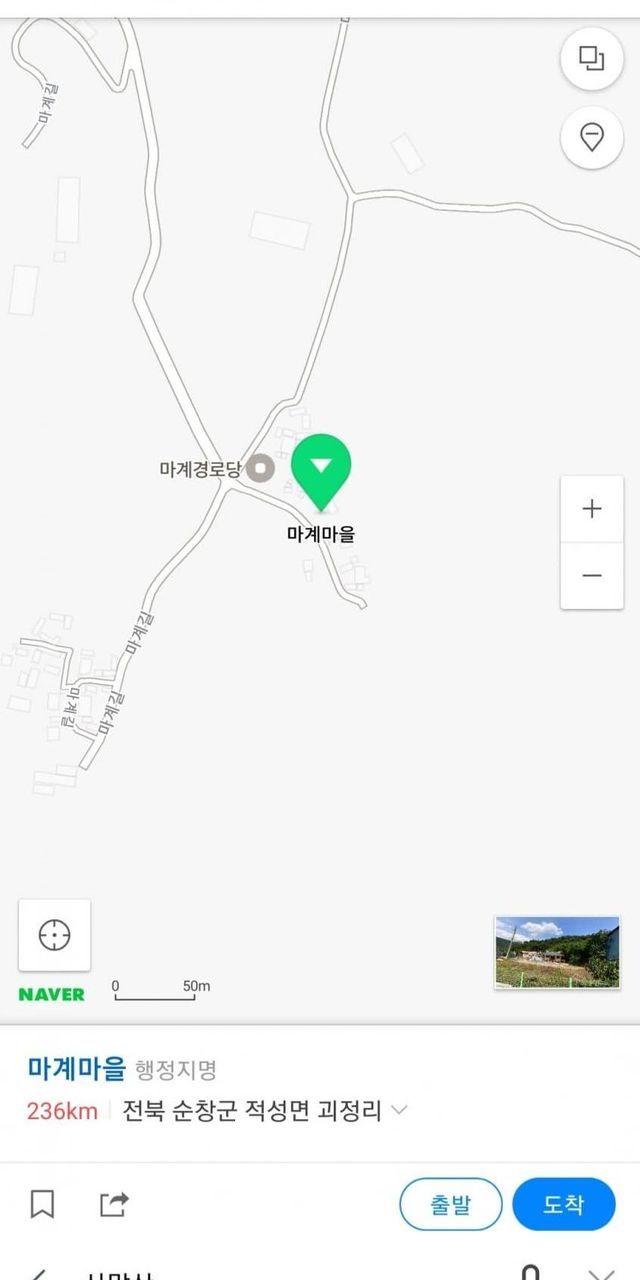Center map on my current location
640x1280 pixels.
(x=54, y=935)
